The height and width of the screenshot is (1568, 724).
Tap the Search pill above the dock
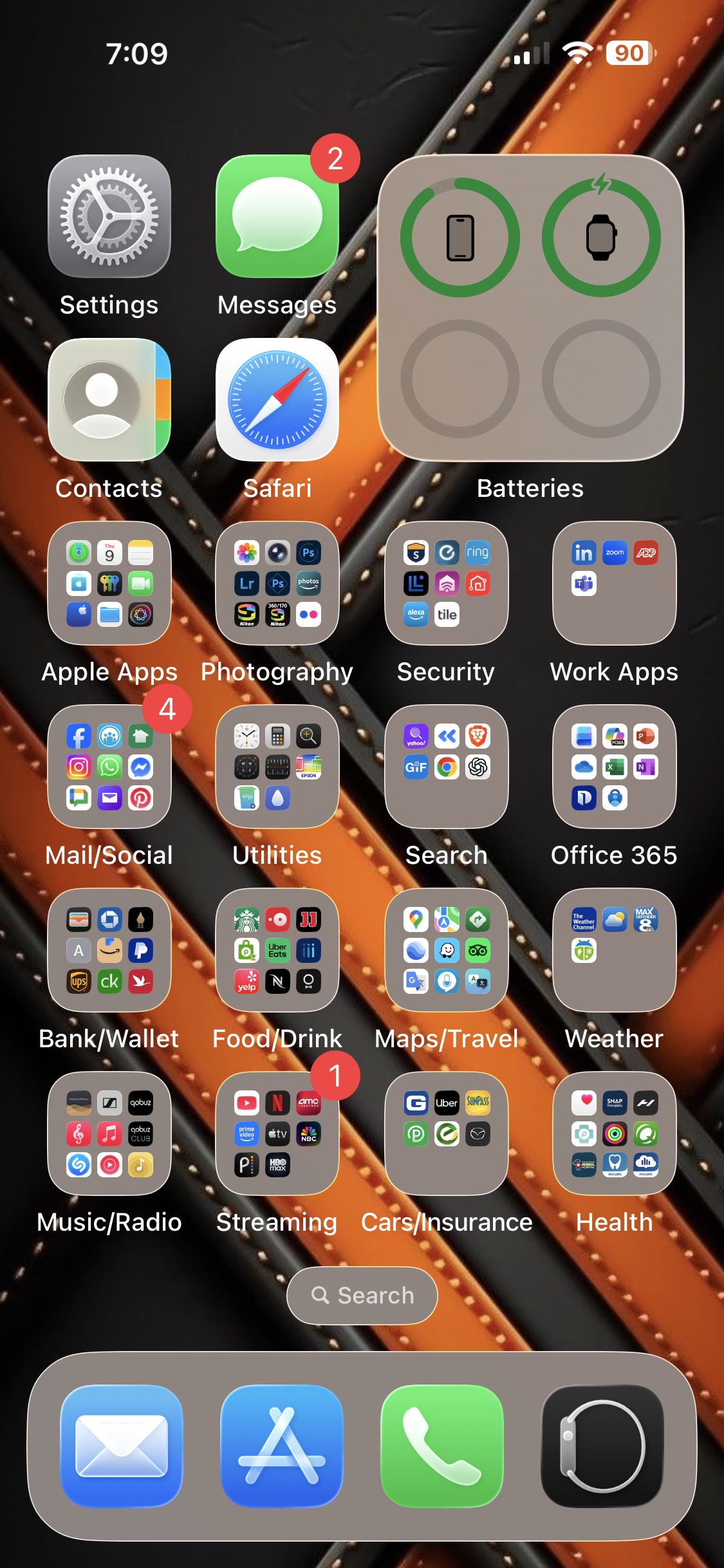(362, 1295)
